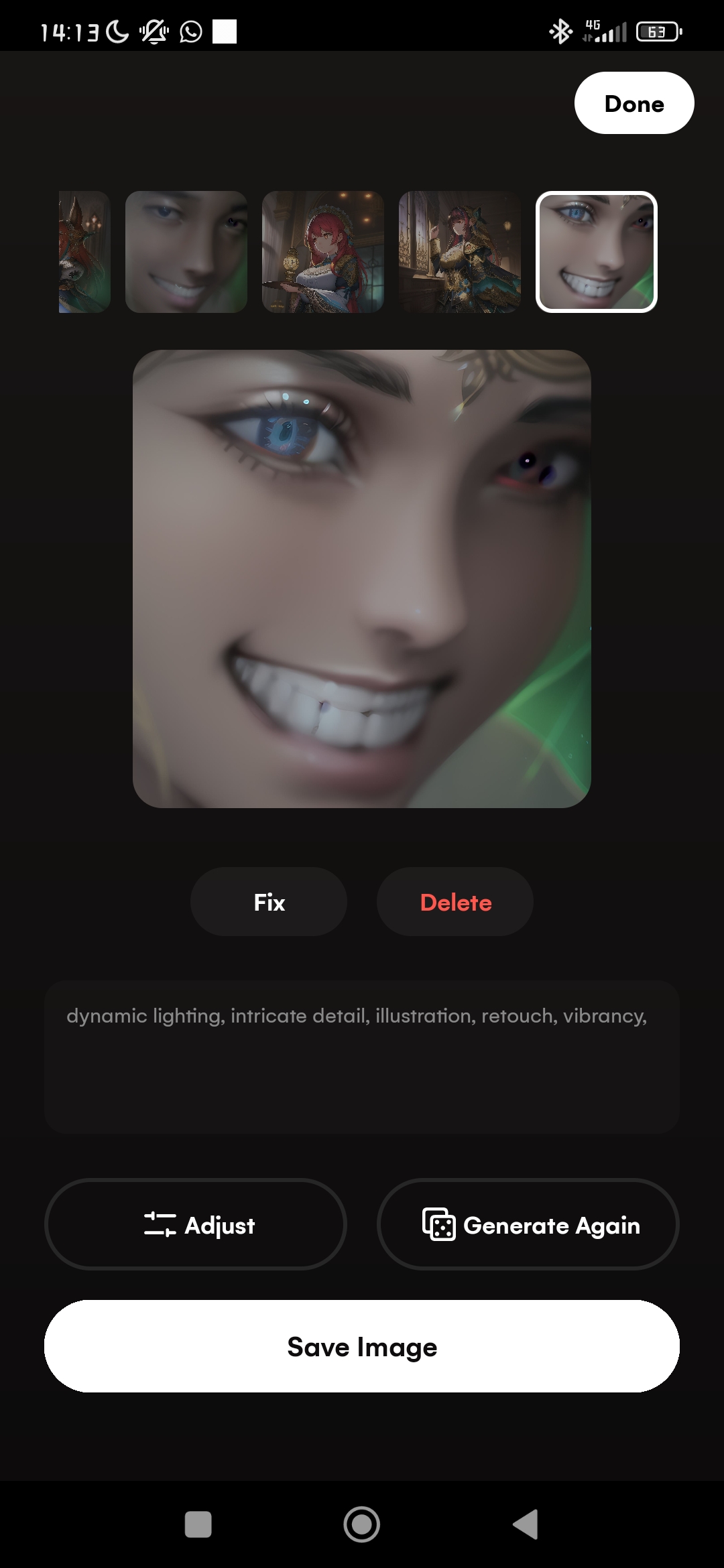Open the large generated image preview

pyautogui.click(x=361, y=578)
